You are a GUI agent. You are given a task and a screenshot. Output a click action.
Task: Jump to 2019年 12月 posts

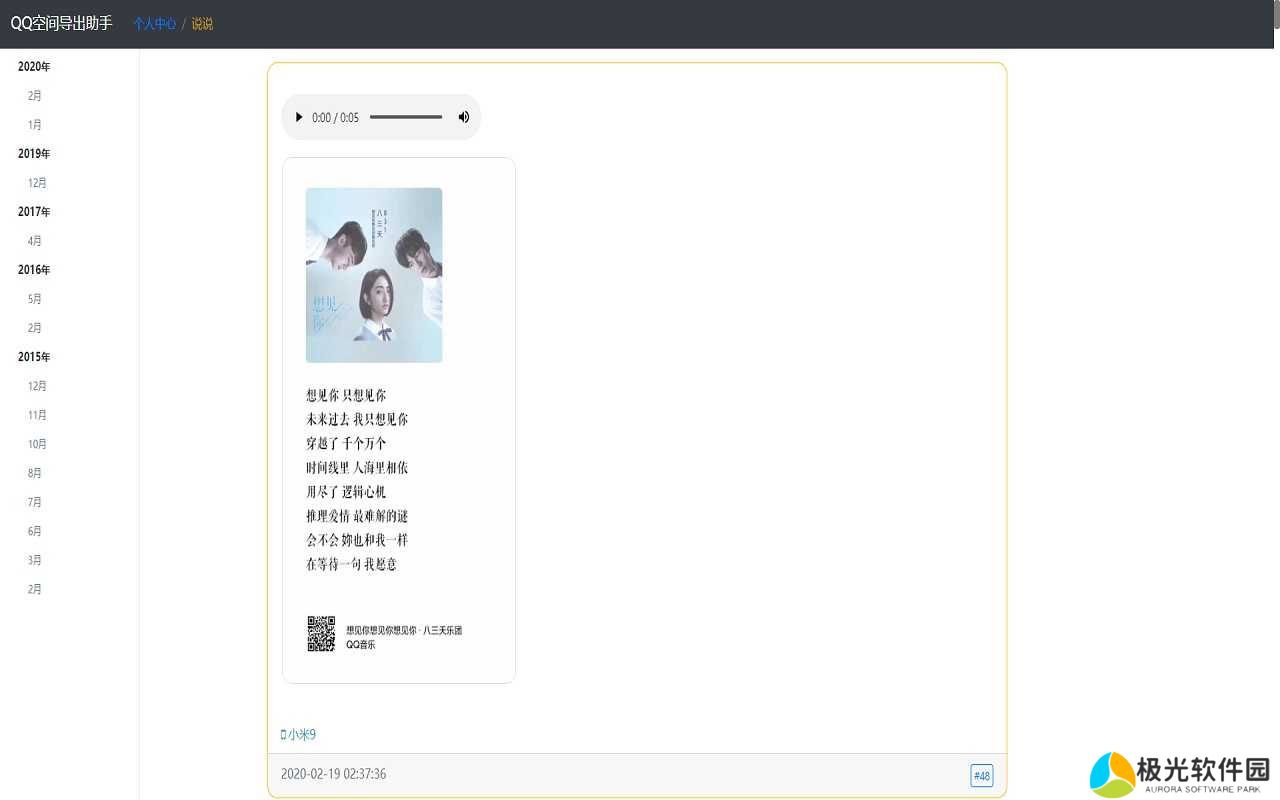click(37, 183)
